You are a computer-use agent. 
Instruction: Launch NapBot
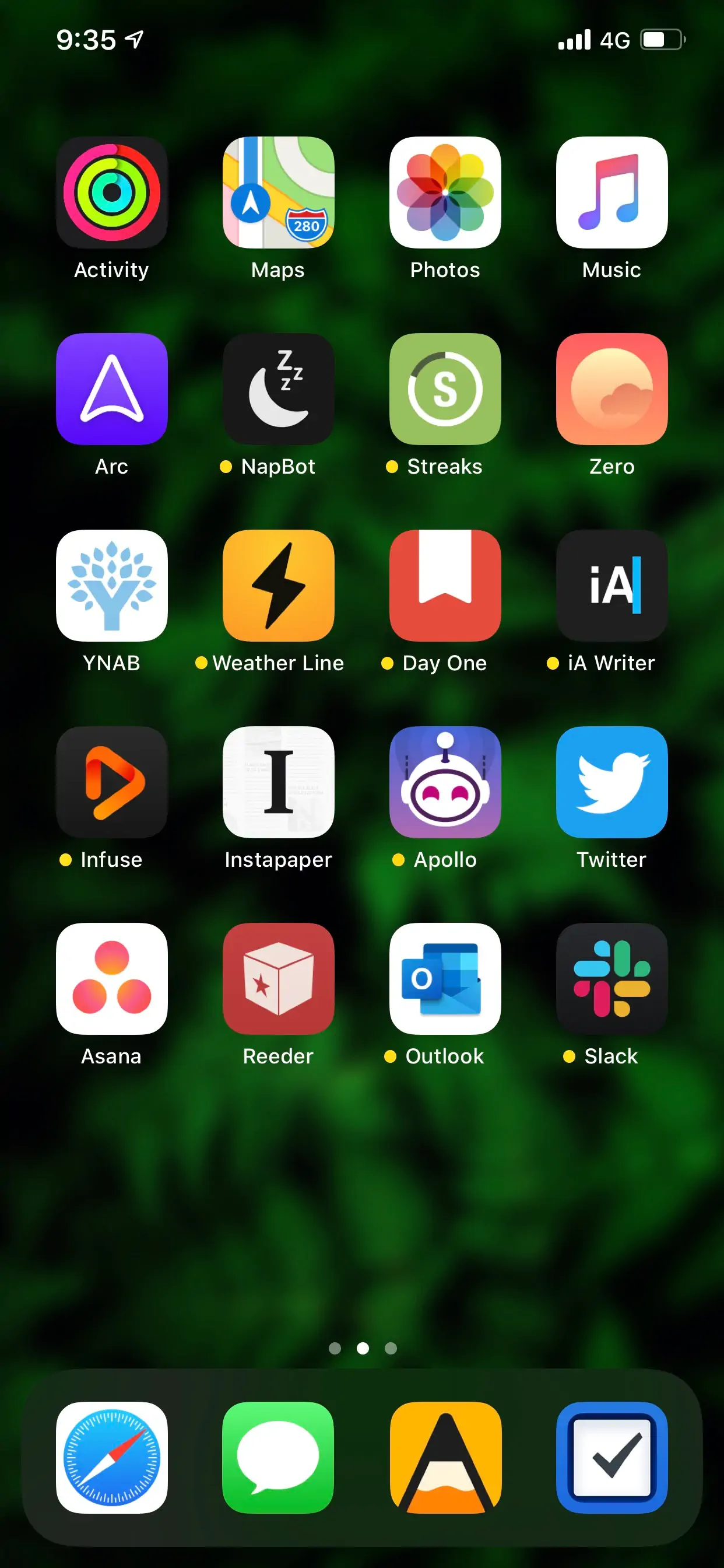(x=279, y=389)
